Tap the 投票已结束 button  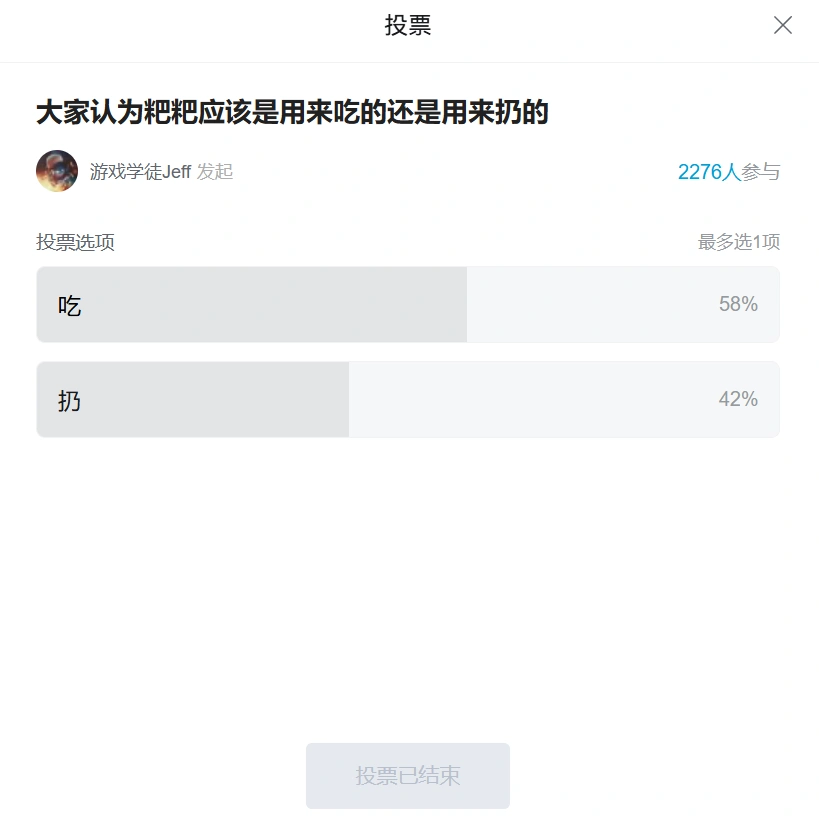[x=407, y=776]
